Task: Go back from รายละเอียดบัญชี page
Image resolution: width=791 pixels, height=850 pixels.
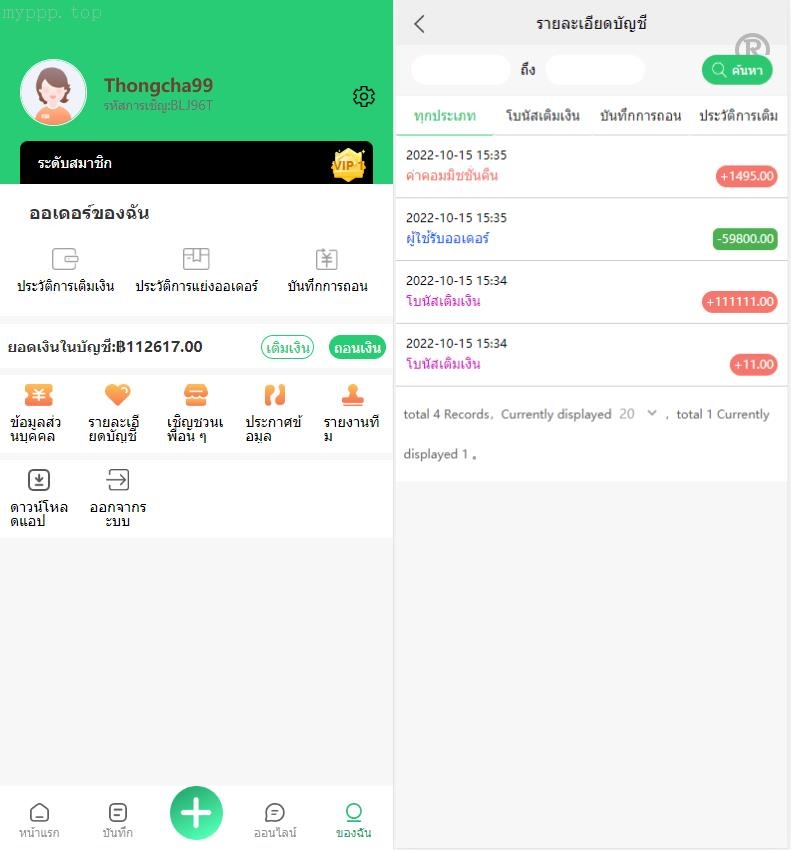Action: click(x=419, y=24)
